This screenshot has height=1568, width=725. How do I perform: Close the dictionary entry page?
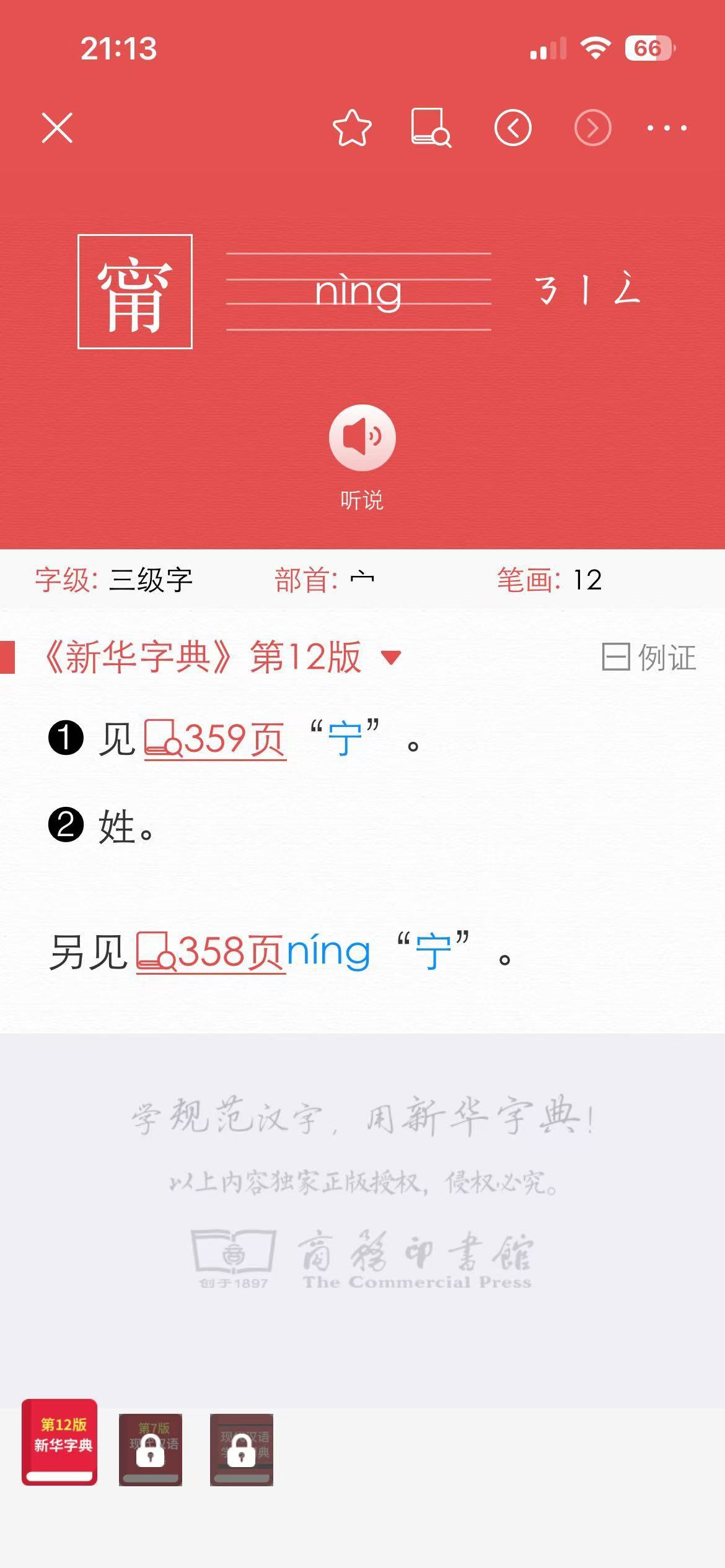[57, 128]
